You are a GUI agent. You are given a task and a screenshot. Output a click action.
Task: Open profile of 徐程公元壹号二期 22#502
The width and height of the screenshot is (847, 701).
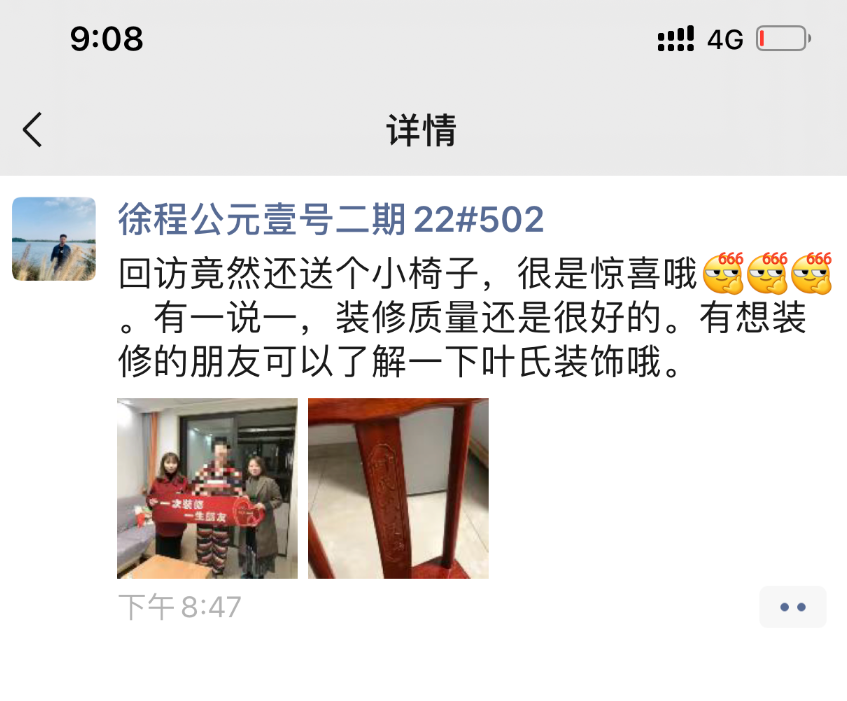pyautogui.click(x=330, y=219)
